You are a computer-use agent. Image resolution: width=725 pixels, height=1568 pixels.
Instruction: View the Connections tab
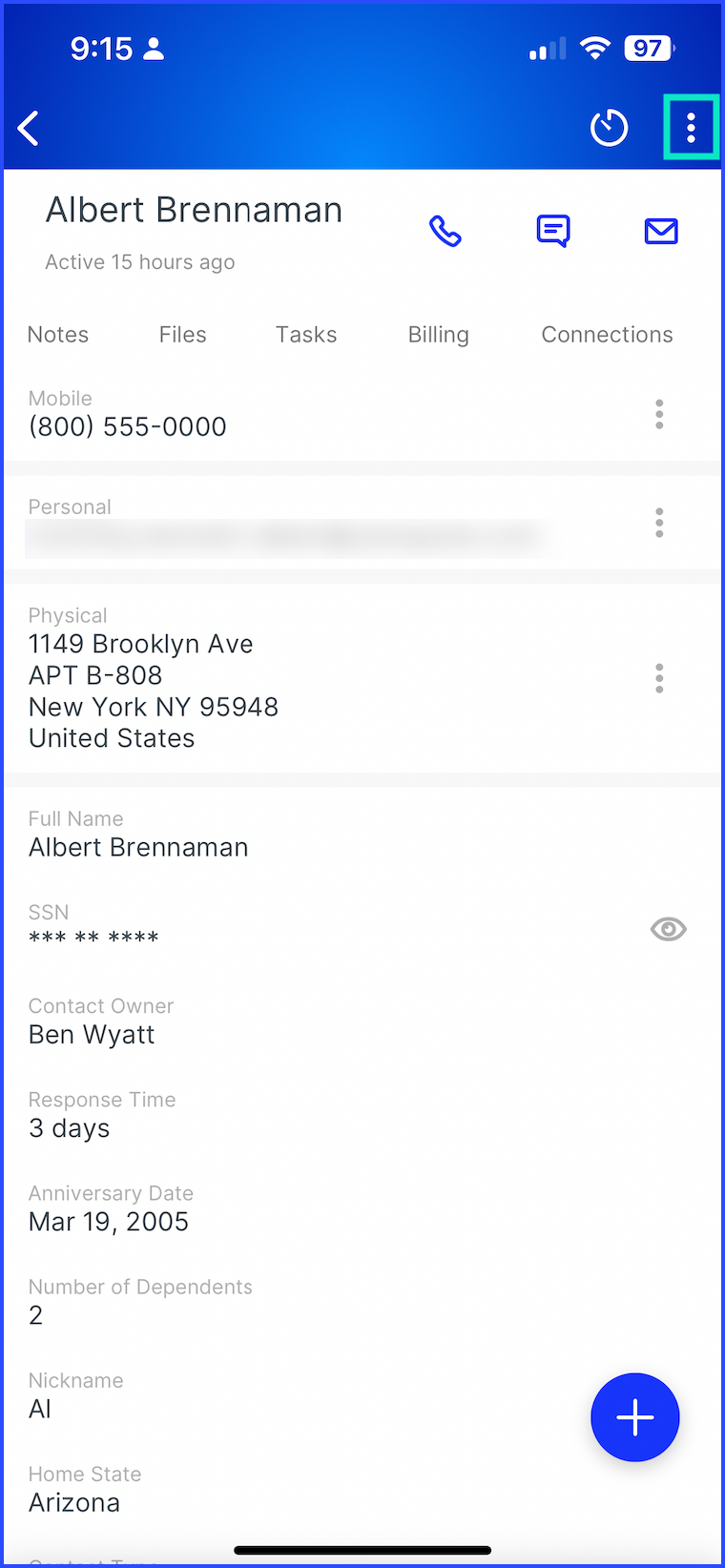click(x=608, y=335)
